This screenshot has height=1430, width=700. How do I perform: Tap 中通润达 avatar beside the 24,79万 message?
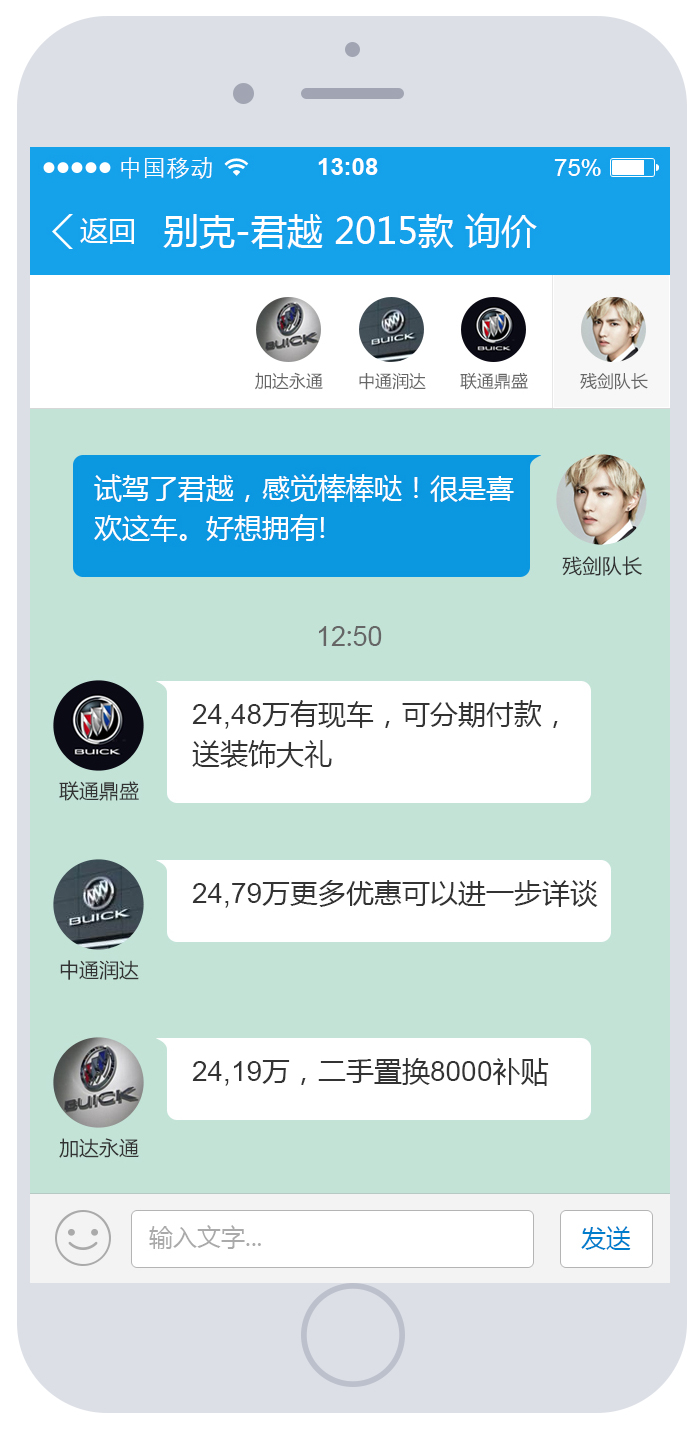(98, 904)
